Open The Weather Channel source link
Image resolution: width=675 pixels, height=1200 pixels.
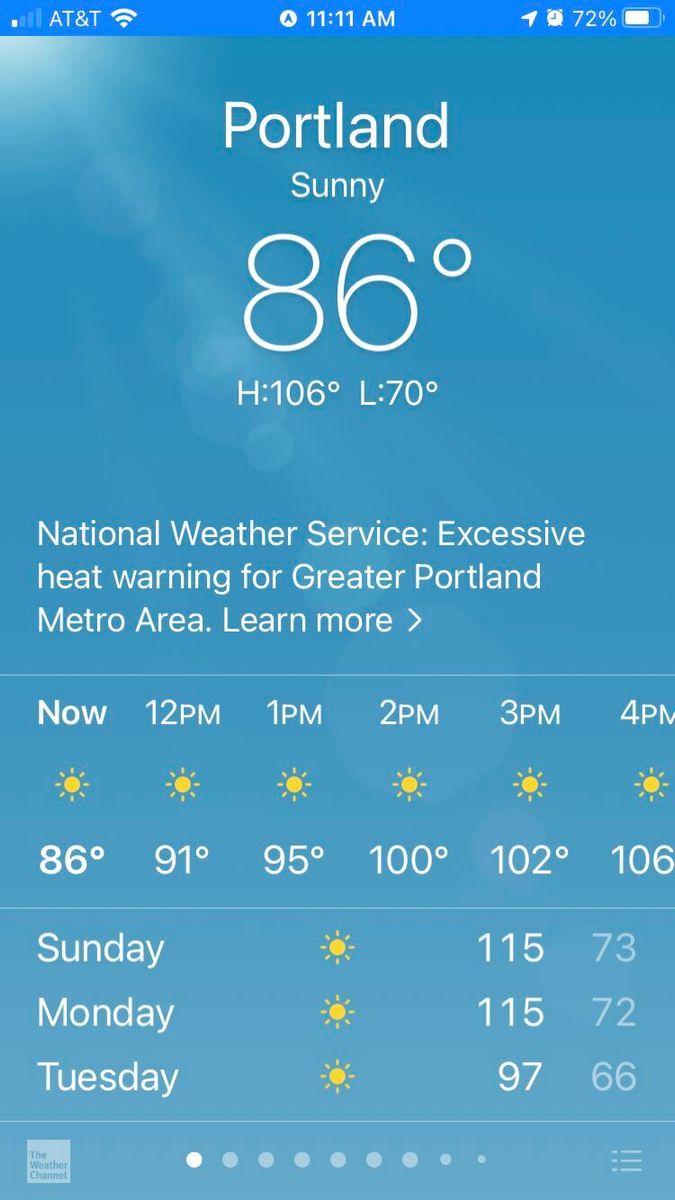pos(48,1161)
